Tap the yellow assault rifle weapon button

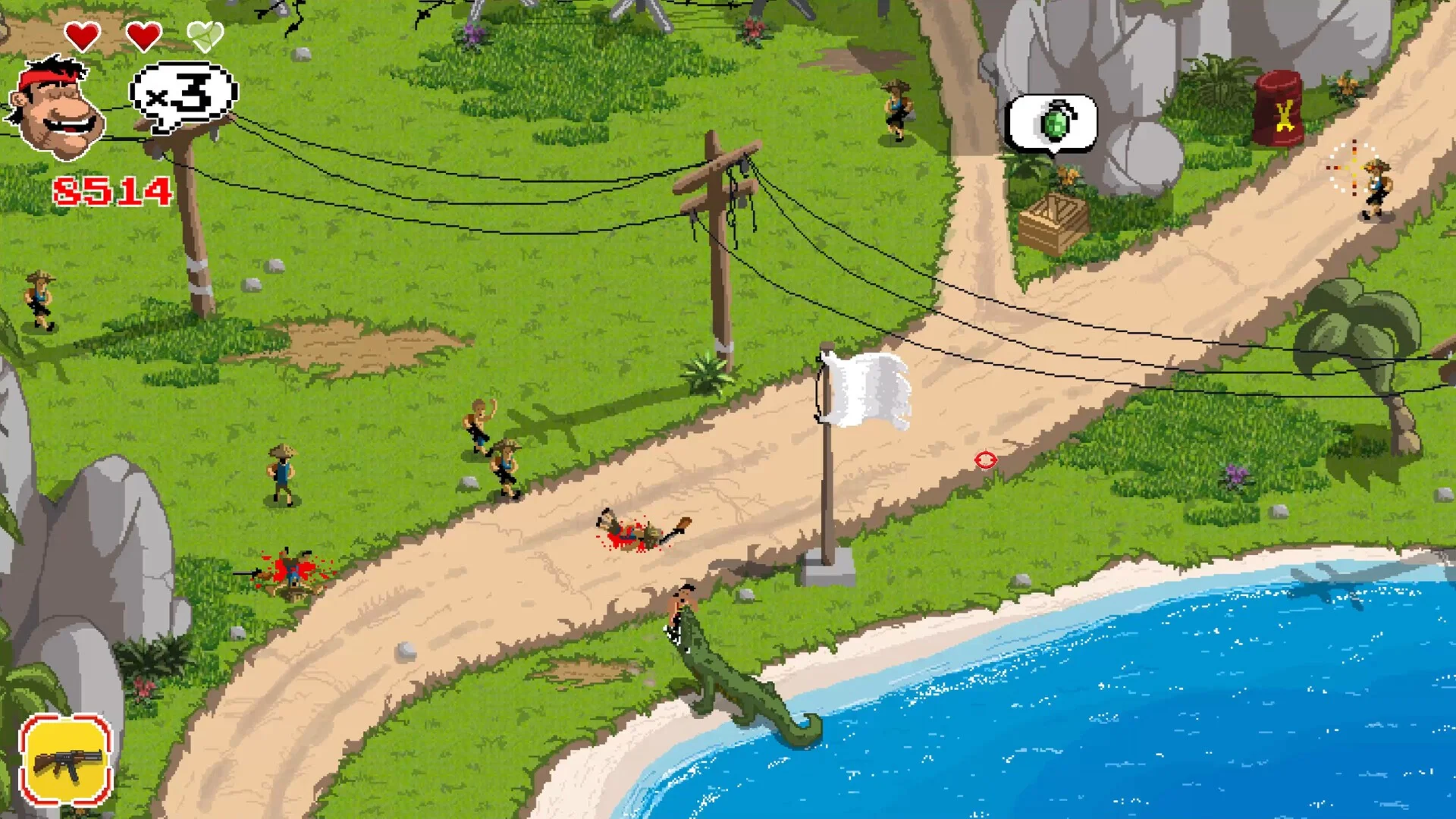tap(66, 760)
